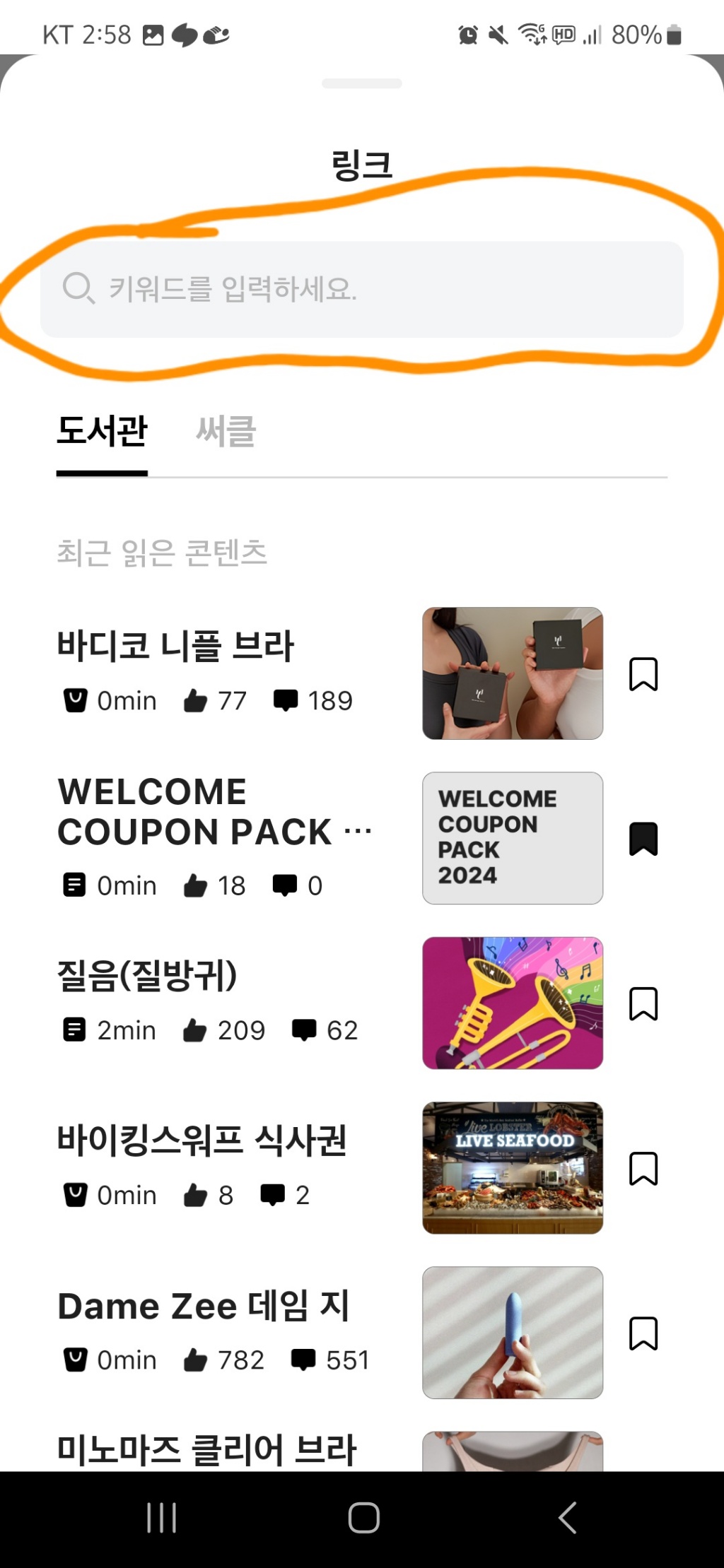Go back with the system back button
The width and height of the screenshot is (724, 1568).
(x=567, y=1517)
